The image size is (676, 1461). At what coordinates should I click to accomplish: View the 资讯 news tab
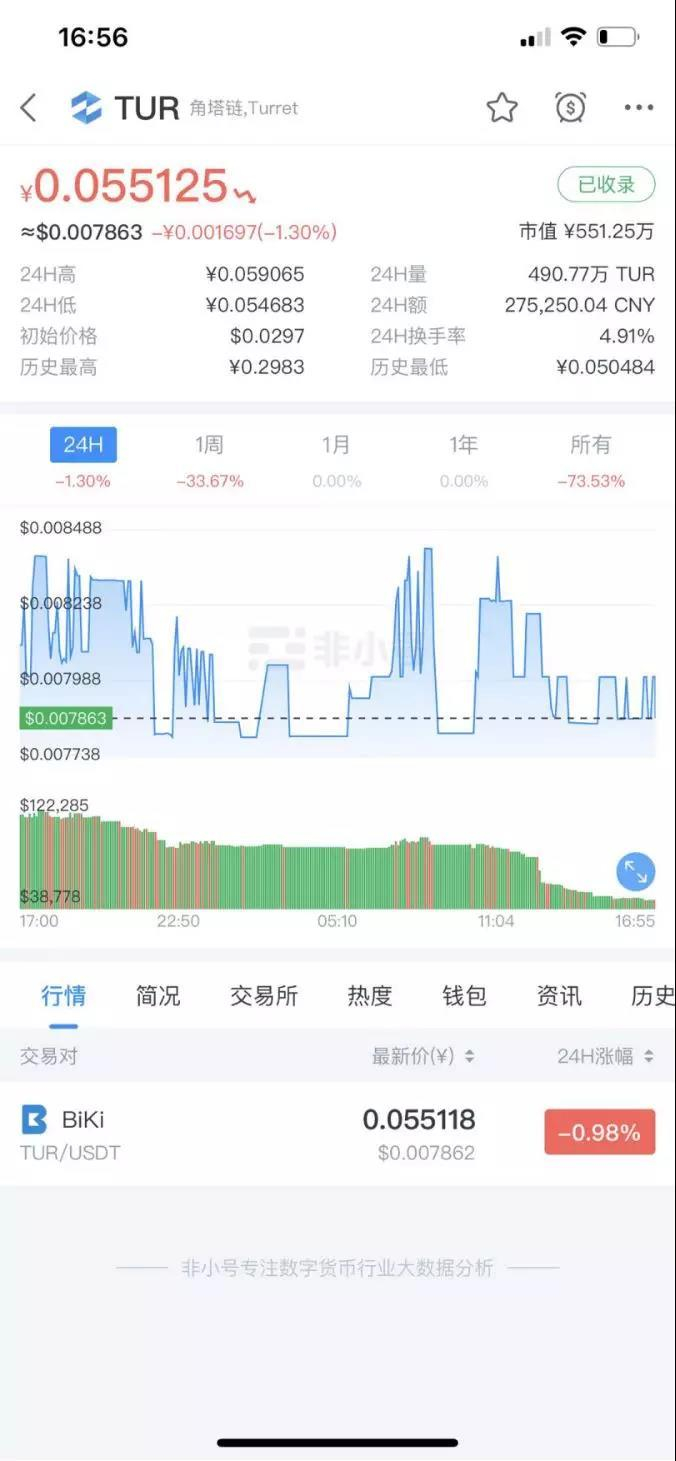click(x=559, y=996)
